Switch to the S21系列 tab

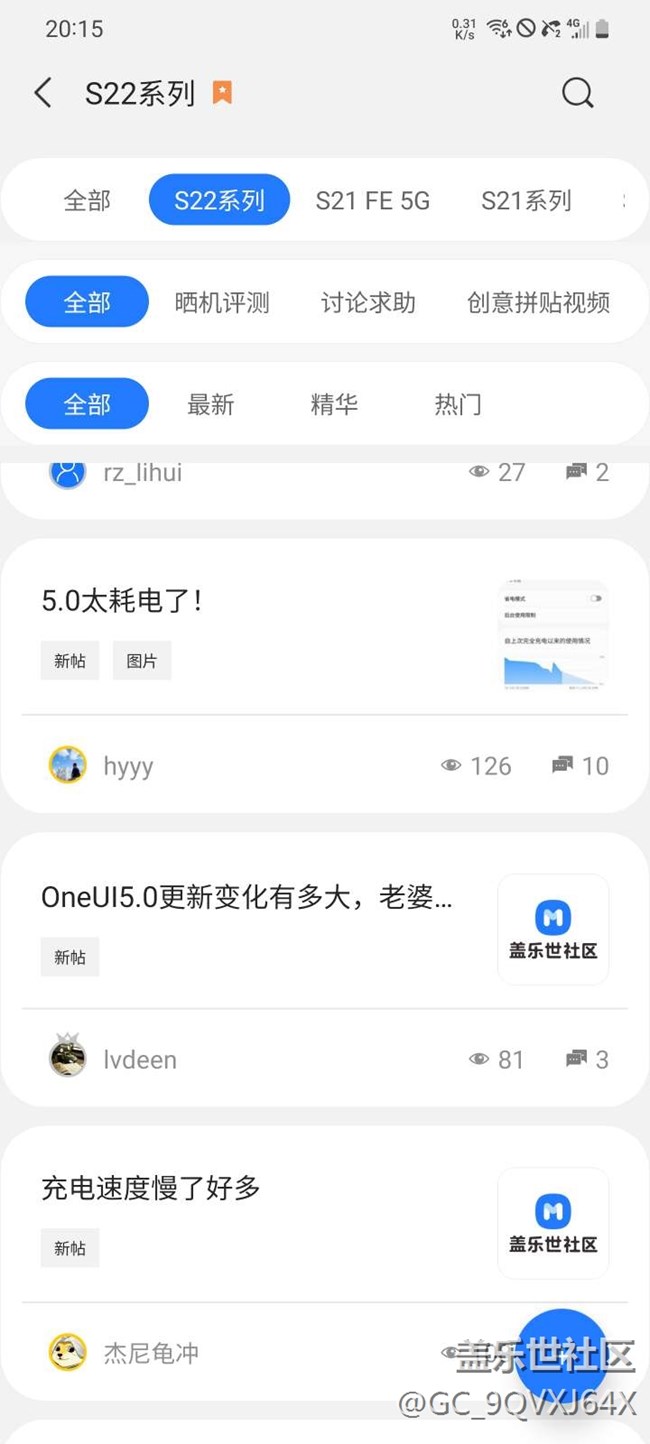tap(526, 200)
